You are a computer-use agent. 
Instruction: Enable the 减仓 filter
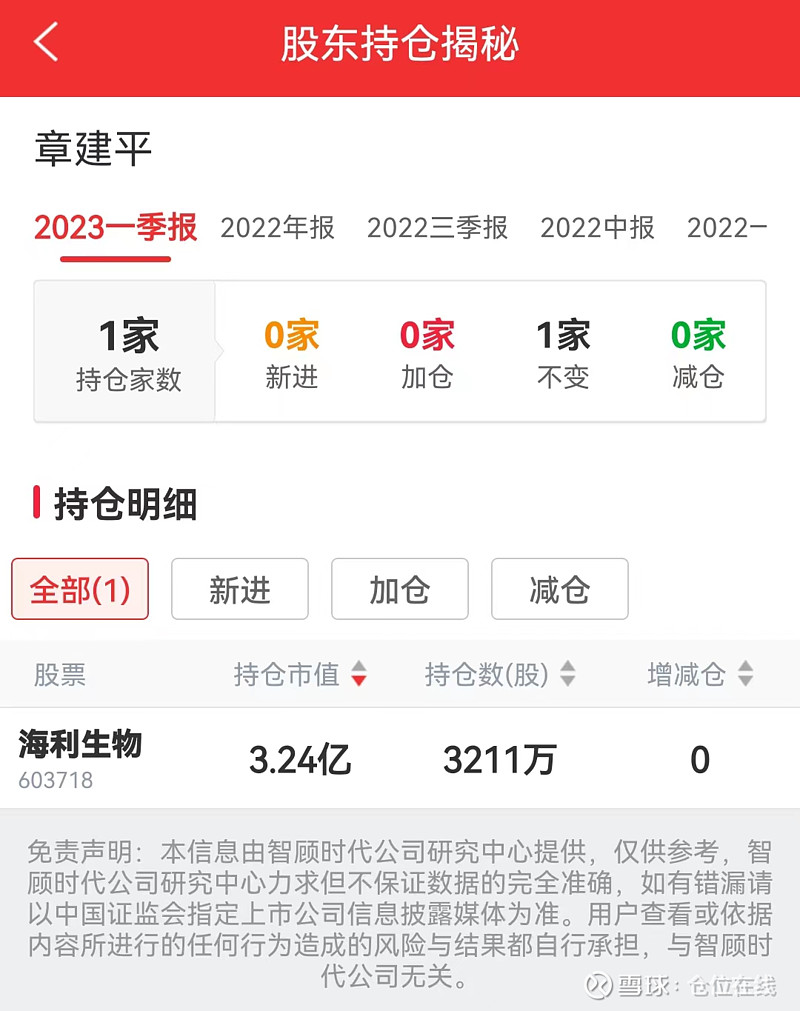[x=560, y=589]
